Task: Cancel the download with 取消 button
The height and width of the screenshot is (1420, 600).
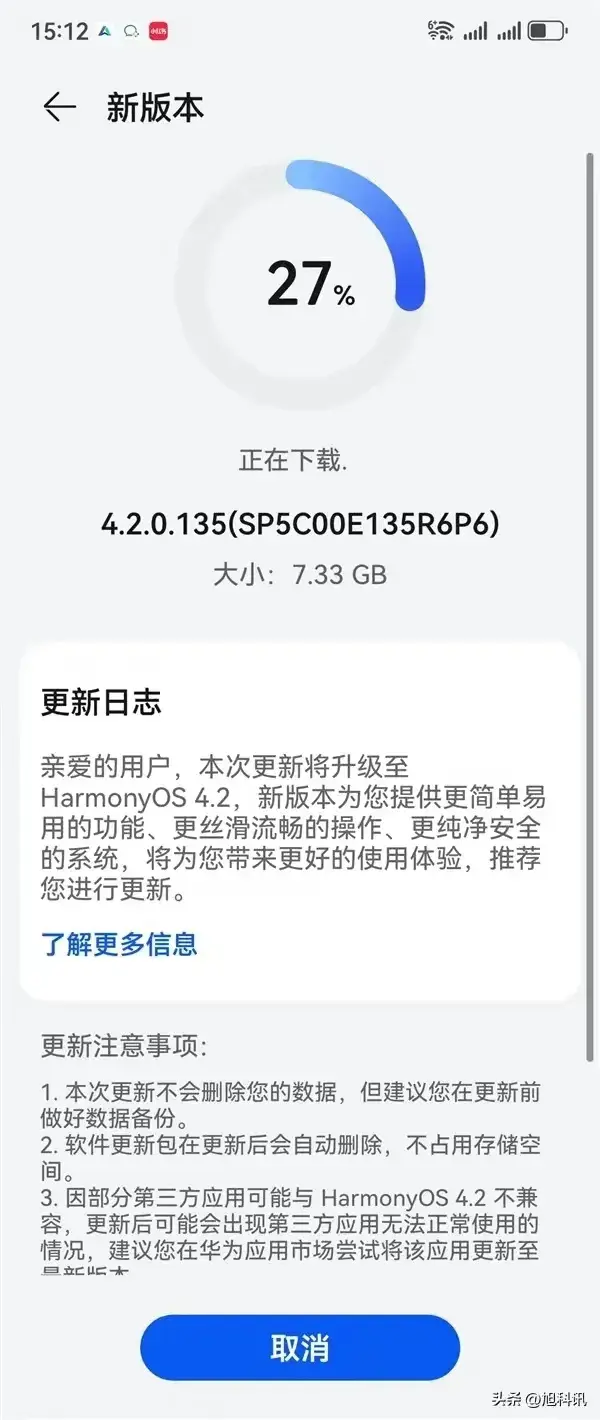Action: [x=300, y=1347]
